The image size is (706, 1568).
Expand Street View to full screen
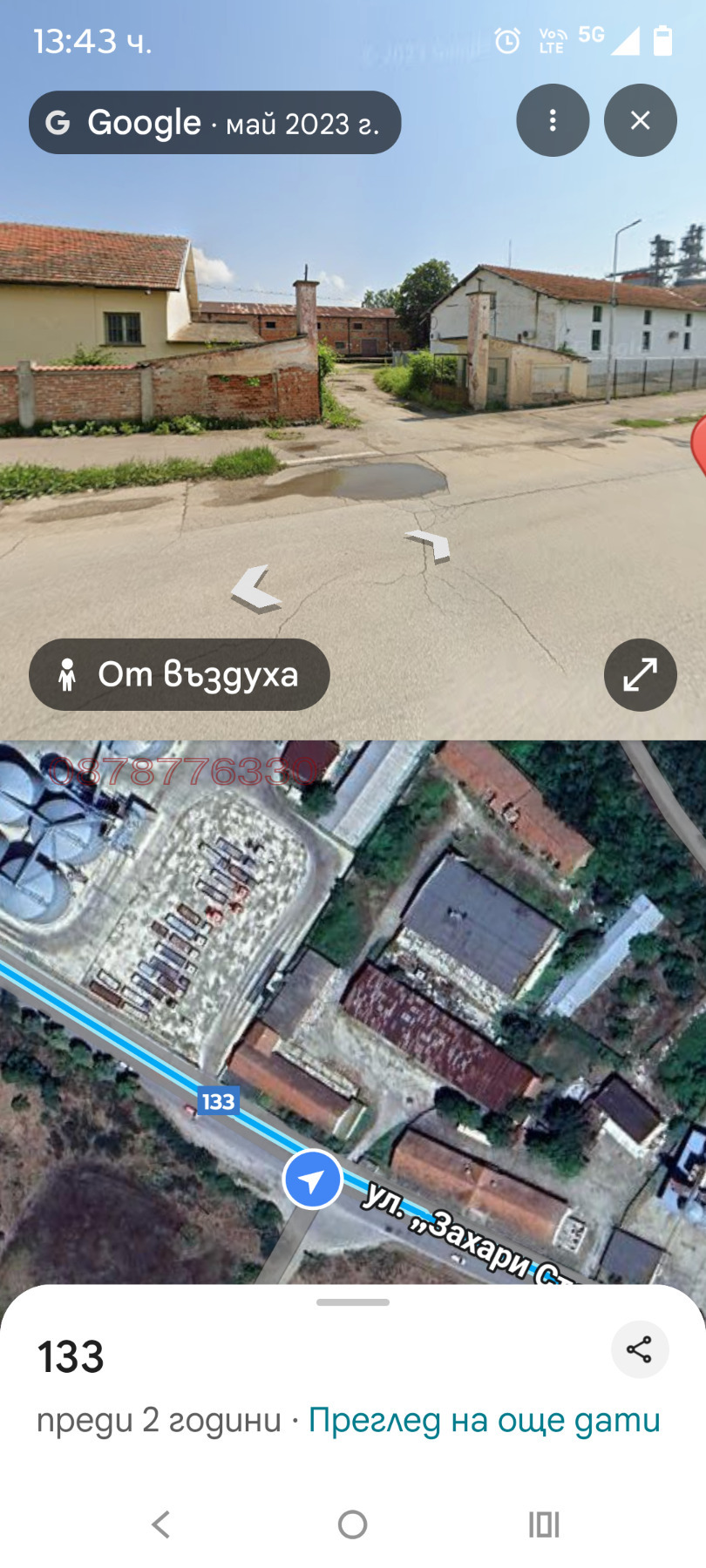(640, 674)
